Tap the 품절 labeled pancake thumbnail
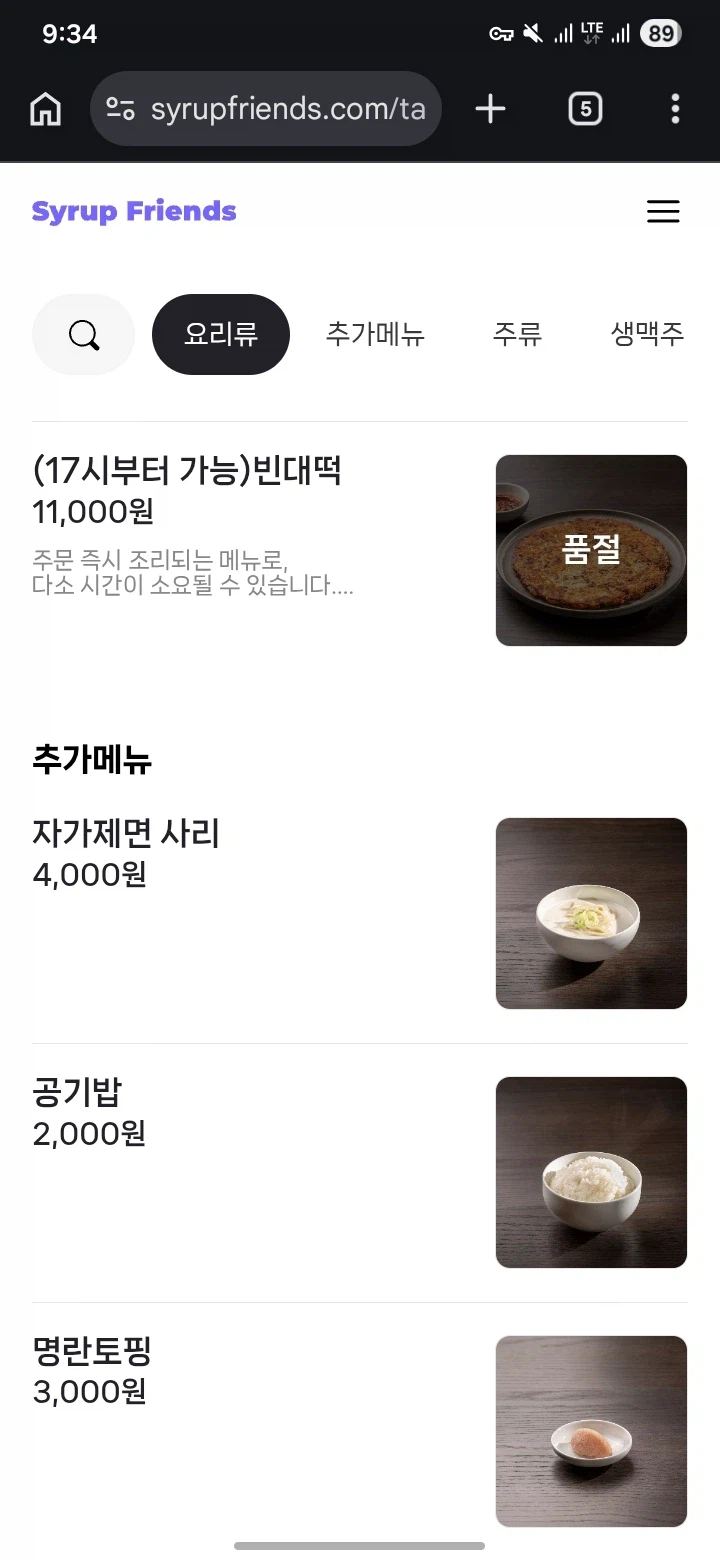 click(x=591, y=550)
